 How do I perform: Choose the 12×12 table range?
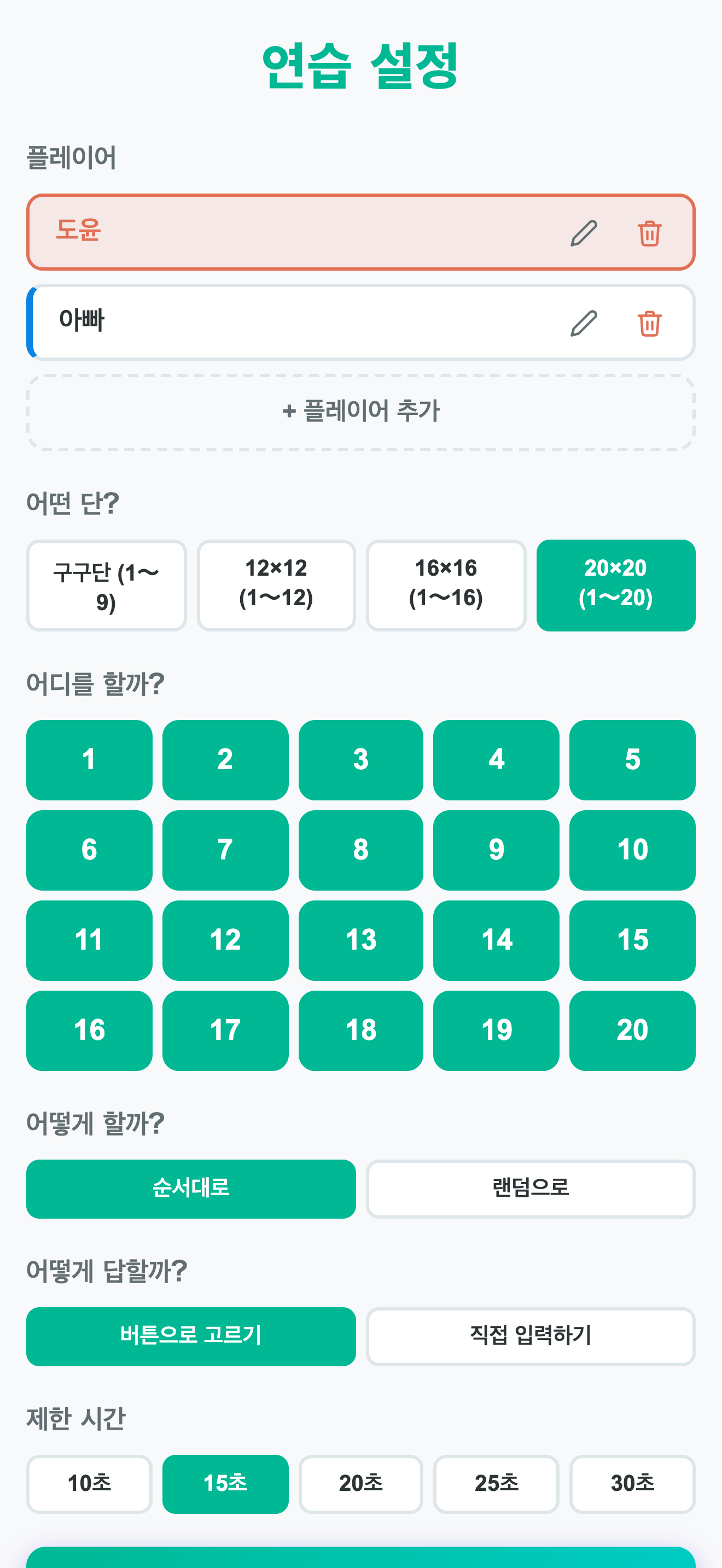point(276,586)
